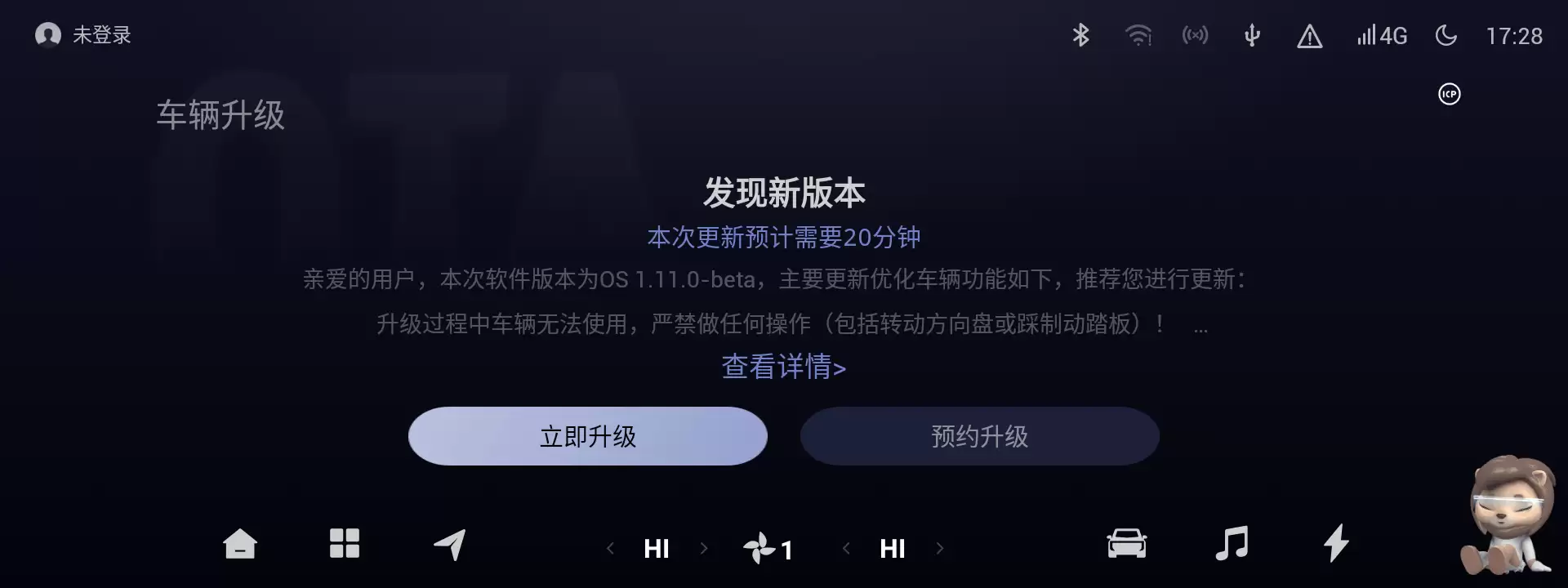Open the vehicle settings car icon
The width and height of the screenshot is (1568, 588).
1126,544
